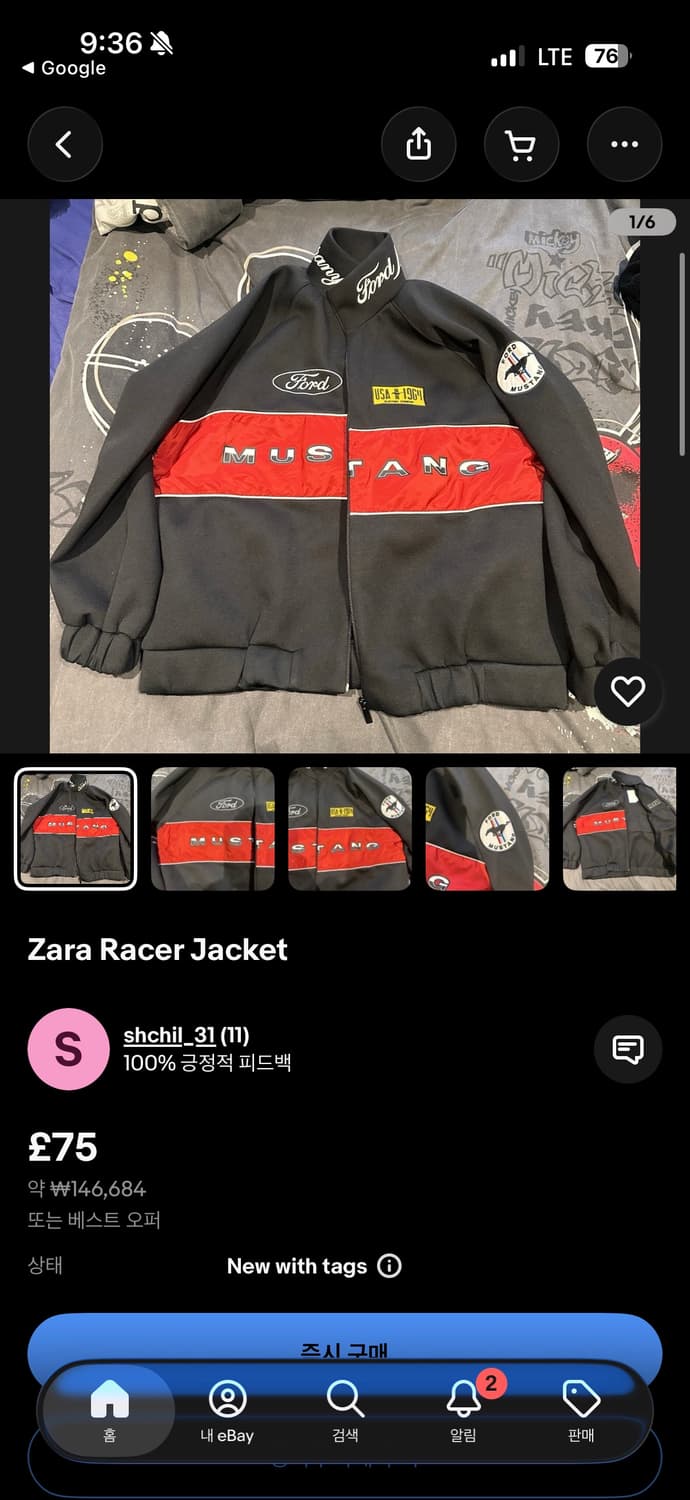Add the jacket to your watchlist
Viewport: 690px width, 1500px height.
coord(628,692)
